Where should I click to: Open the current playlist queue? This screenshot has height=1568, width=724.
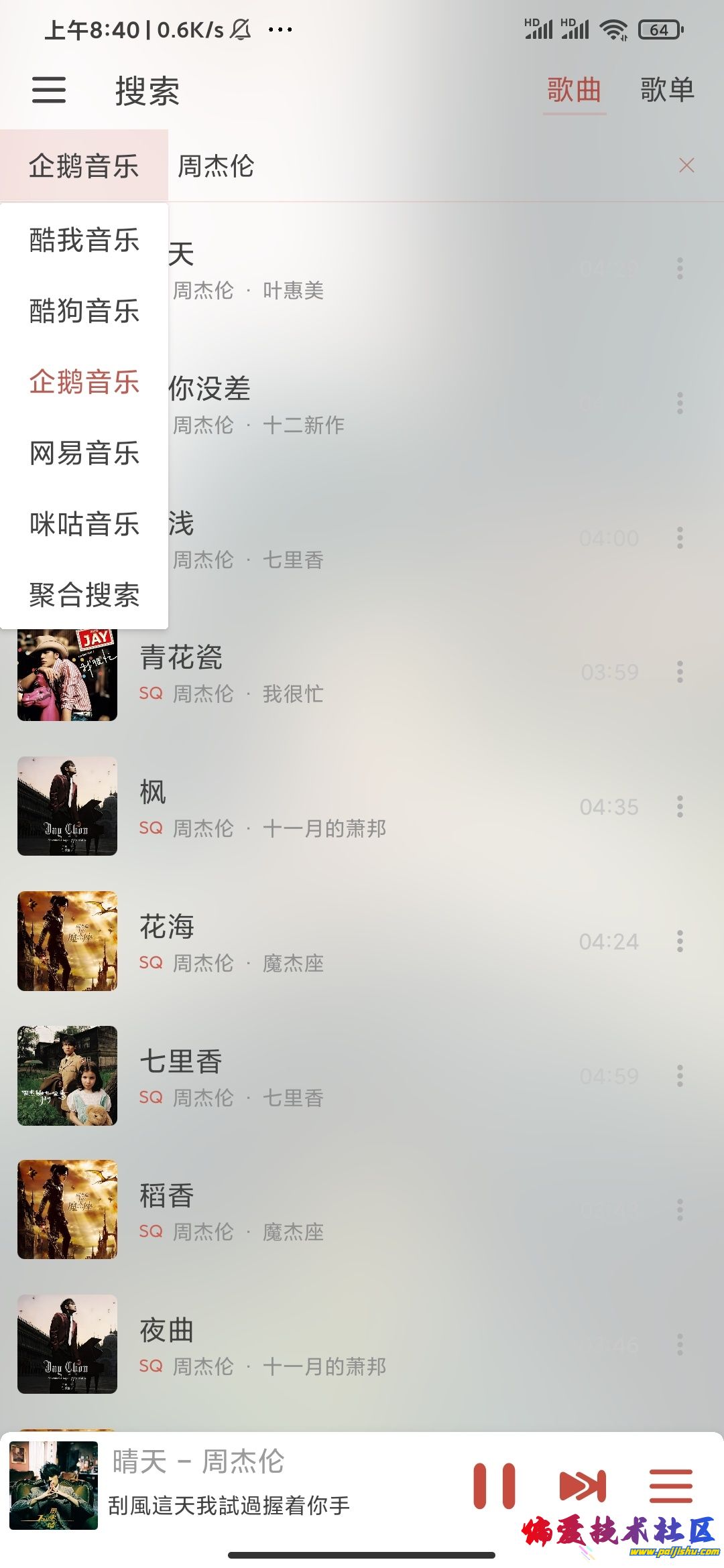pyautogui.click(x=670, y=1486)
